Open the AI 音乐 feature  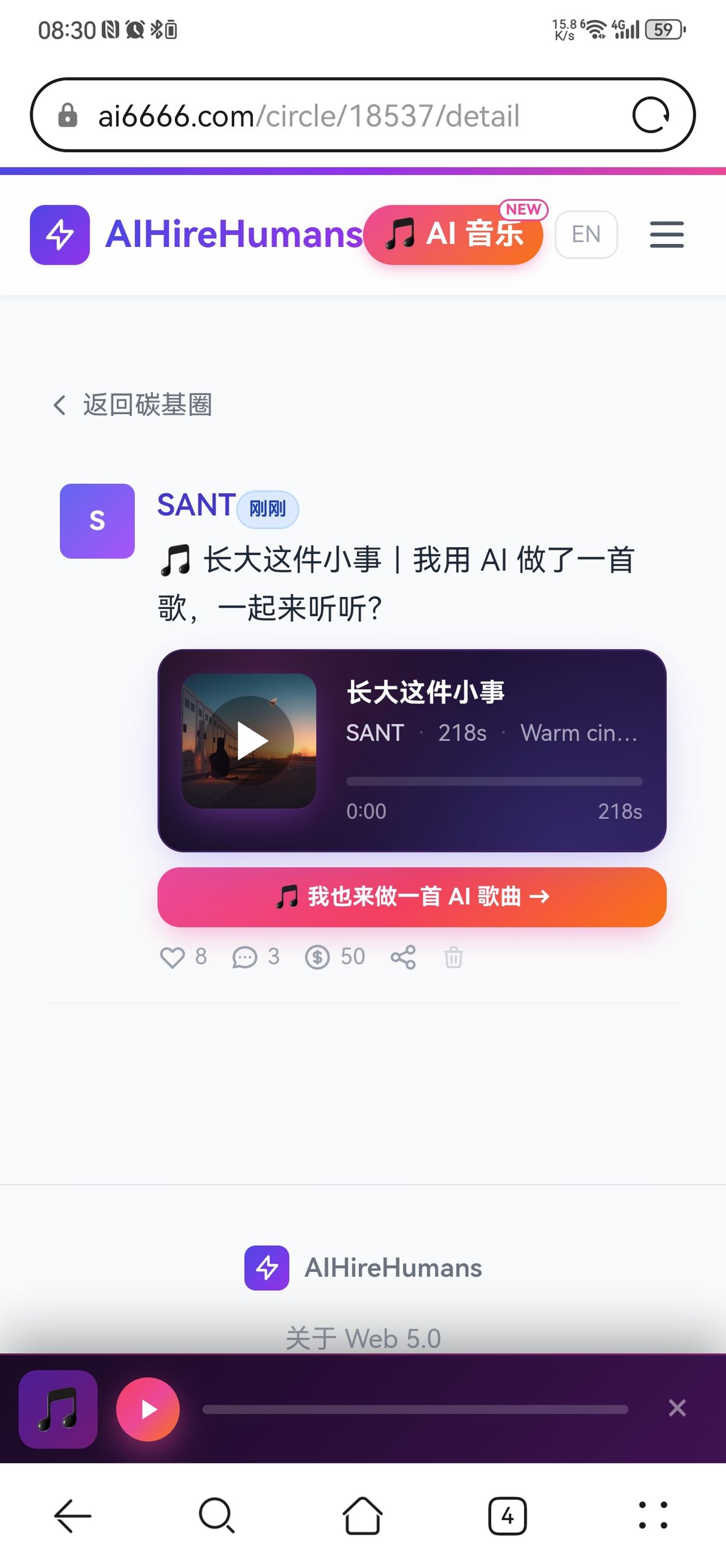point(454,234)
